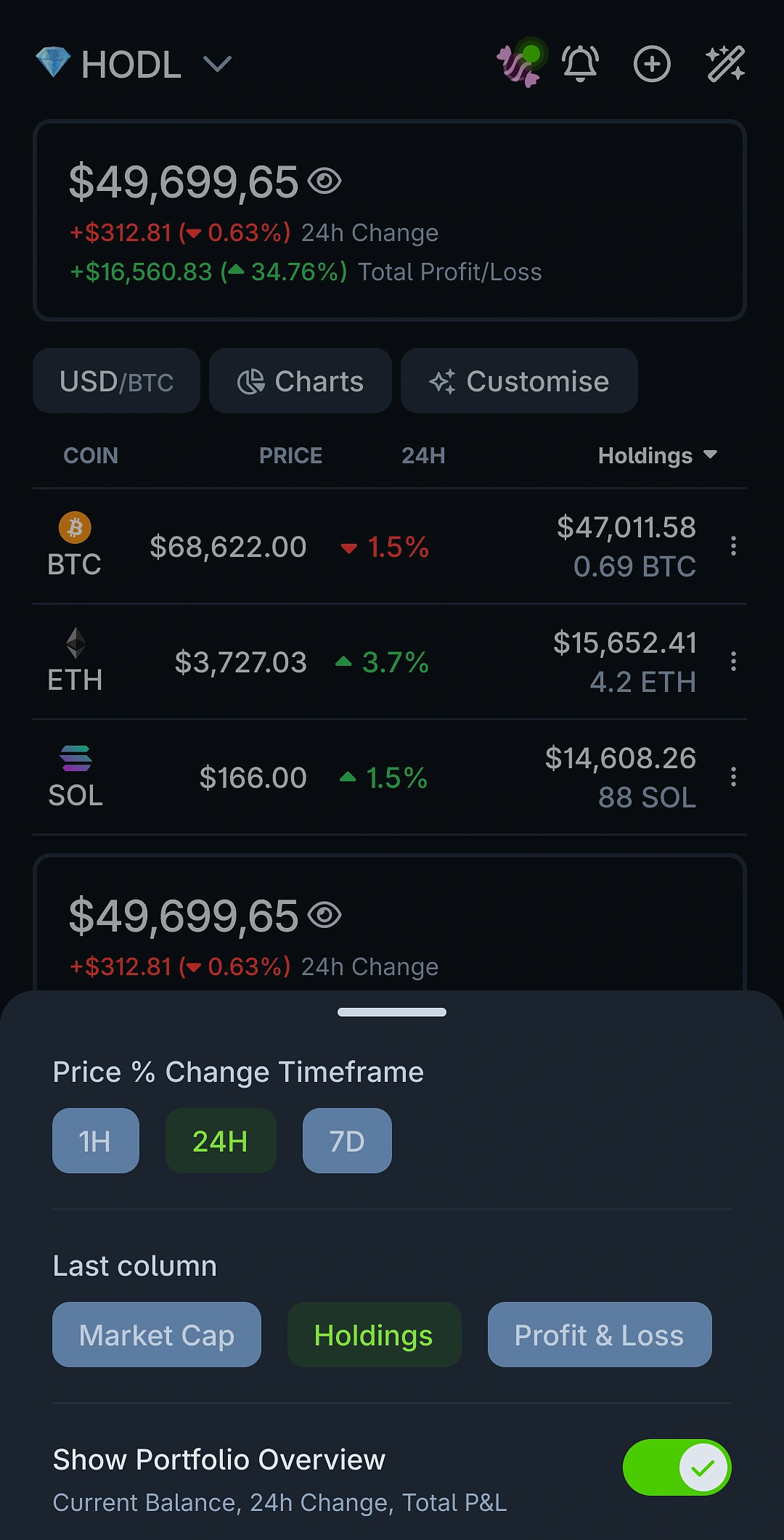Click the add transaction plus icon
This screenshot has width=784, height=1540.
tap(651, 63)
